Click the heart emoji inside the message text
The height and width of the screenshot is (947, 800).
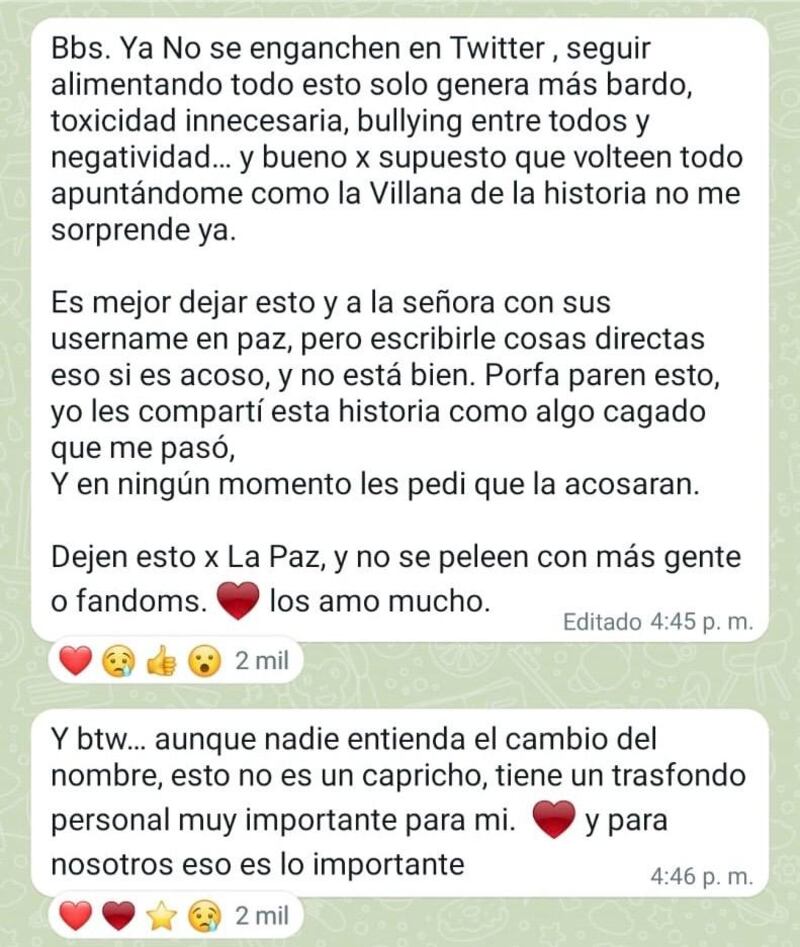(231, 601)
